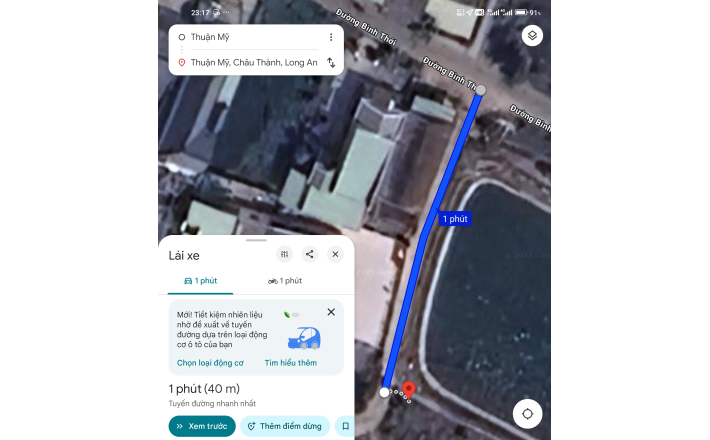Screen dimensions: 710x440
Task: Select the 1 phút route label on map
Action: tap(454, 218)
